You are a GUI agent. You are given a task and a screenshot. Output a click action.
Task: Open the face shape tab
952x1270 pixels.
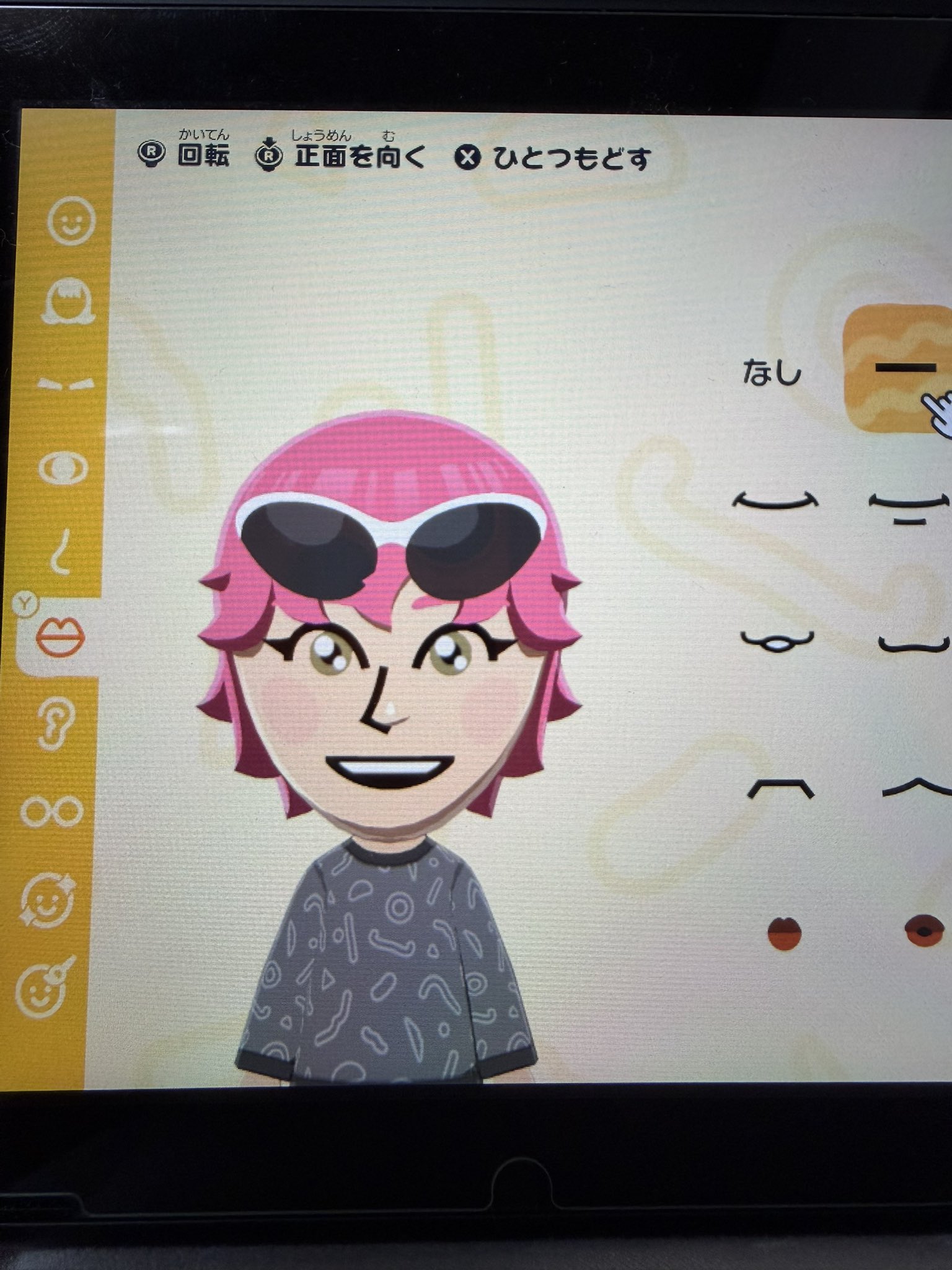click(72, 221)
